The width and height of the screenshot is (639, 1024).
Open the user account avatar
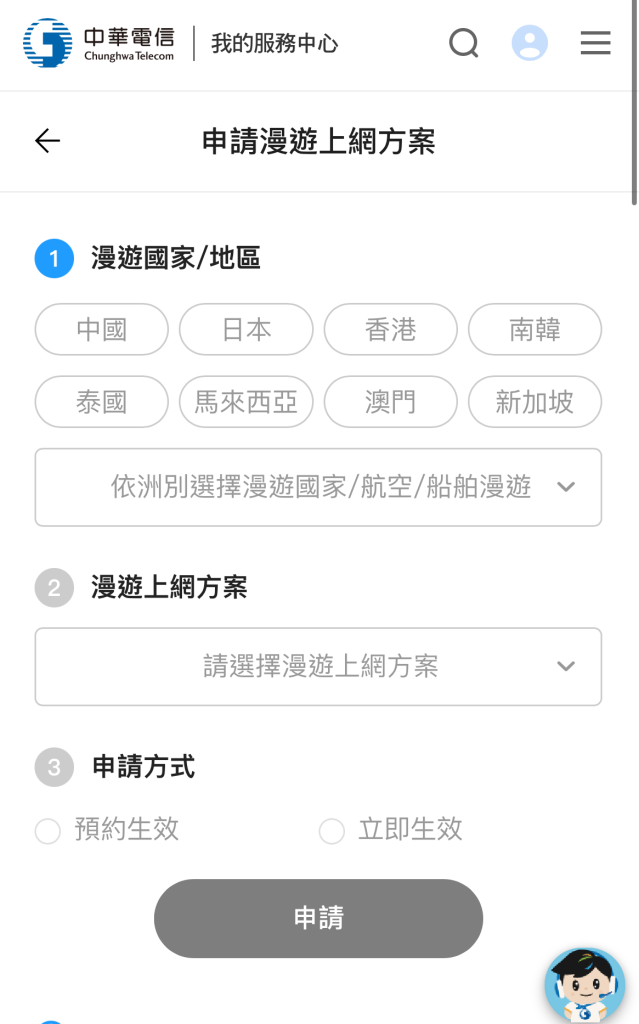click(529, 43)
